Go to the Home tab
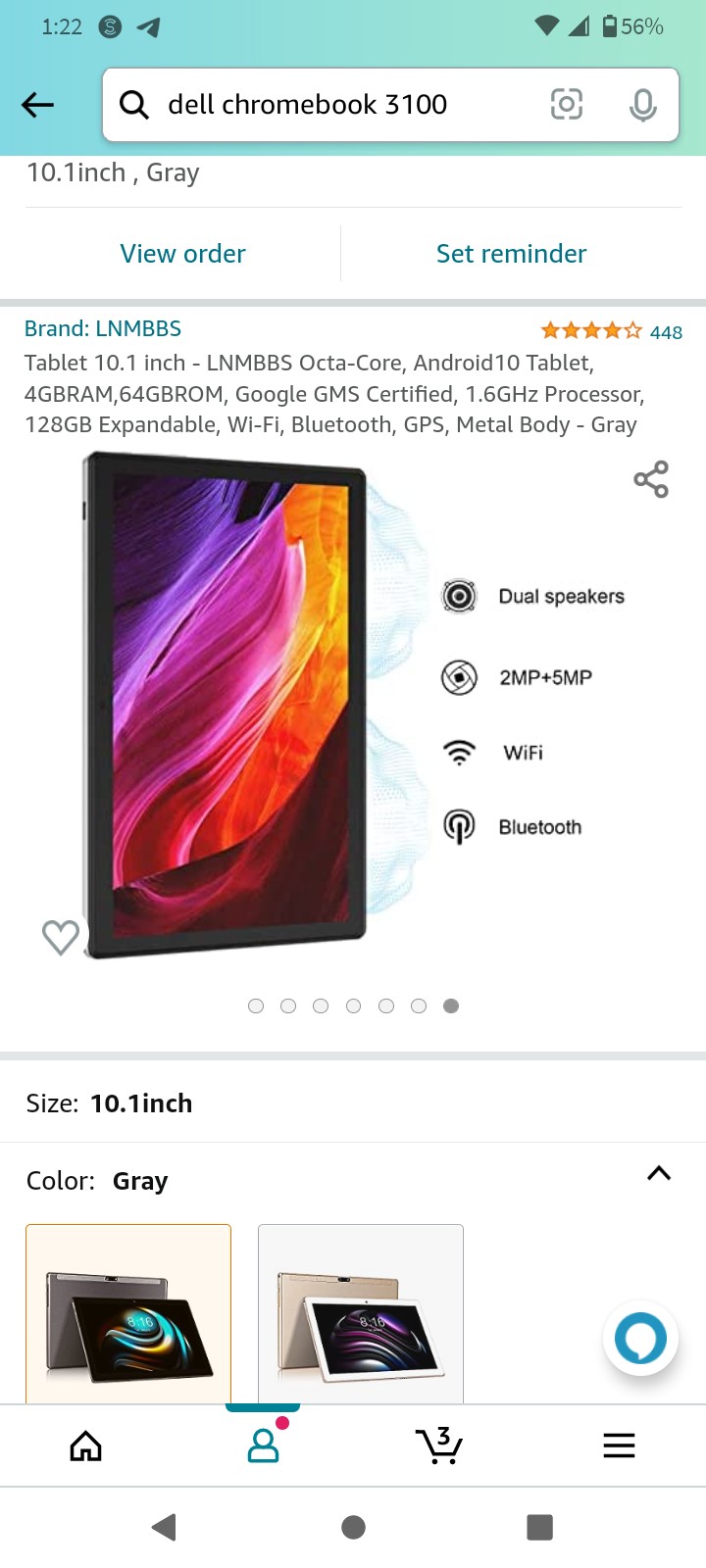The height and width of the screenshot is (1568, 706). [86, 1445]
